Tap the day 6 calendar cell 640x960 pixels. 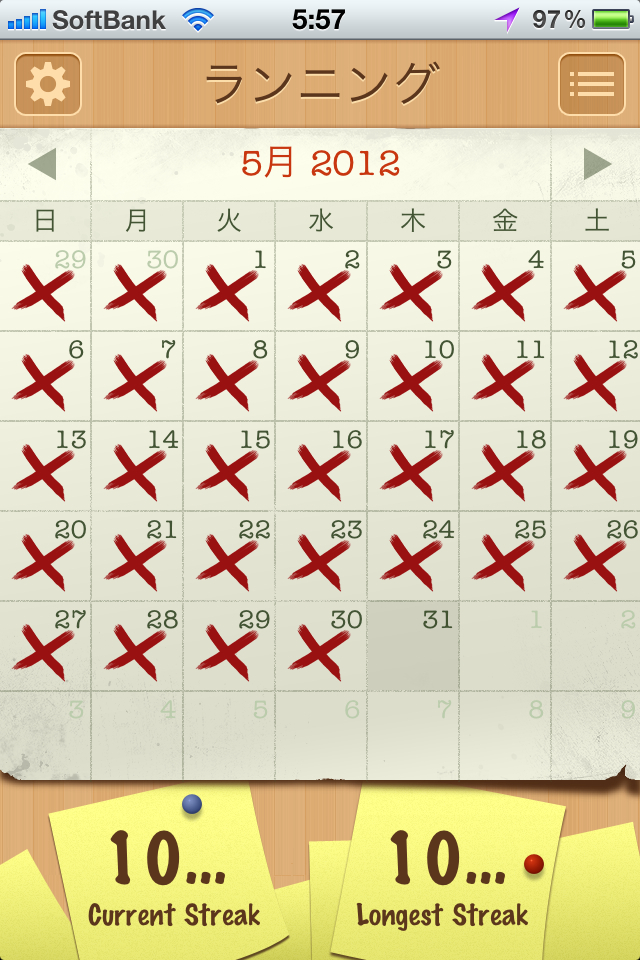(45, 376)
